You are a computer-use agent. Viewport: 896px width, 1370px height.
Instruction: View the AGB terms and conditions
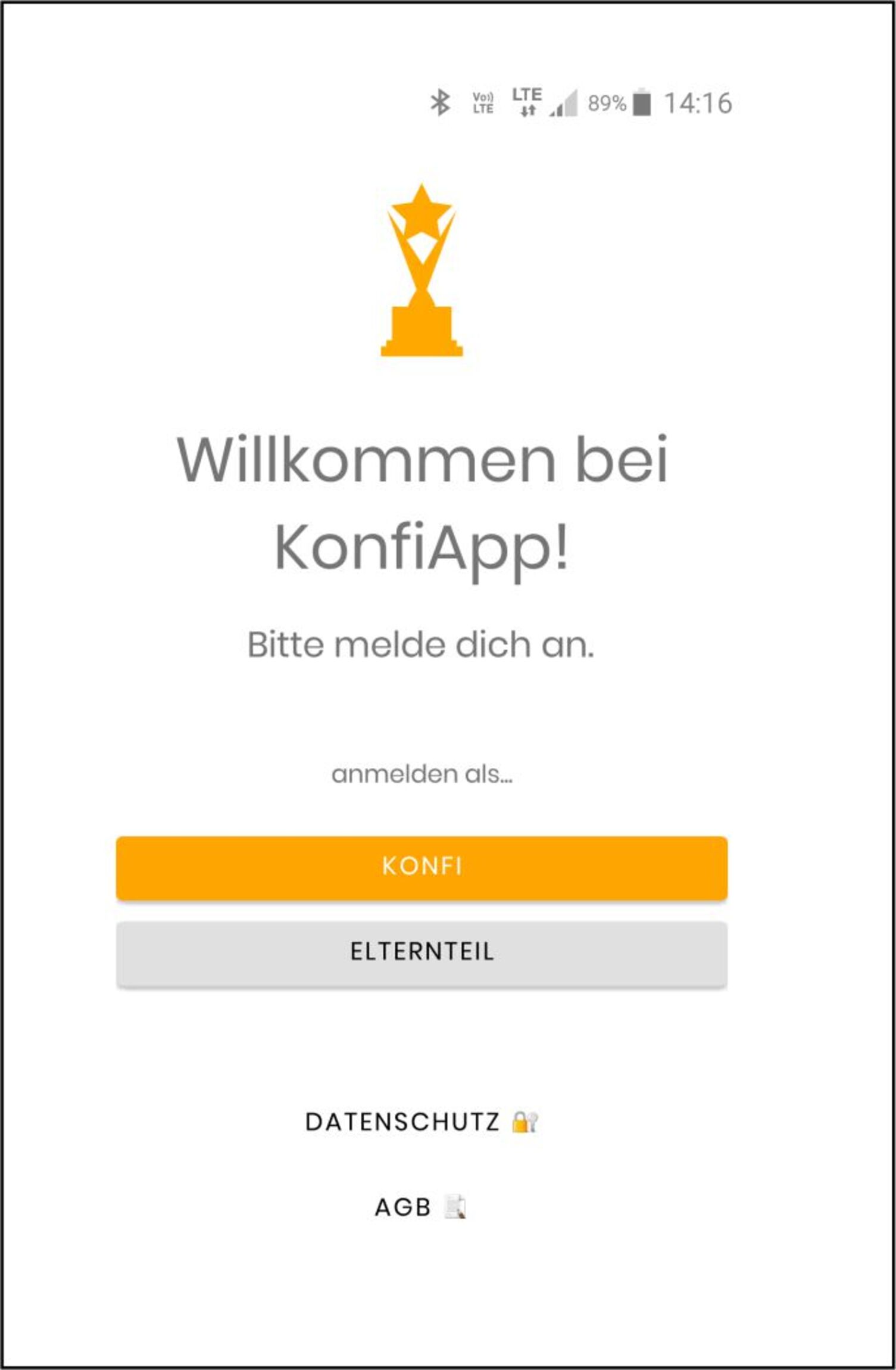420,1207
